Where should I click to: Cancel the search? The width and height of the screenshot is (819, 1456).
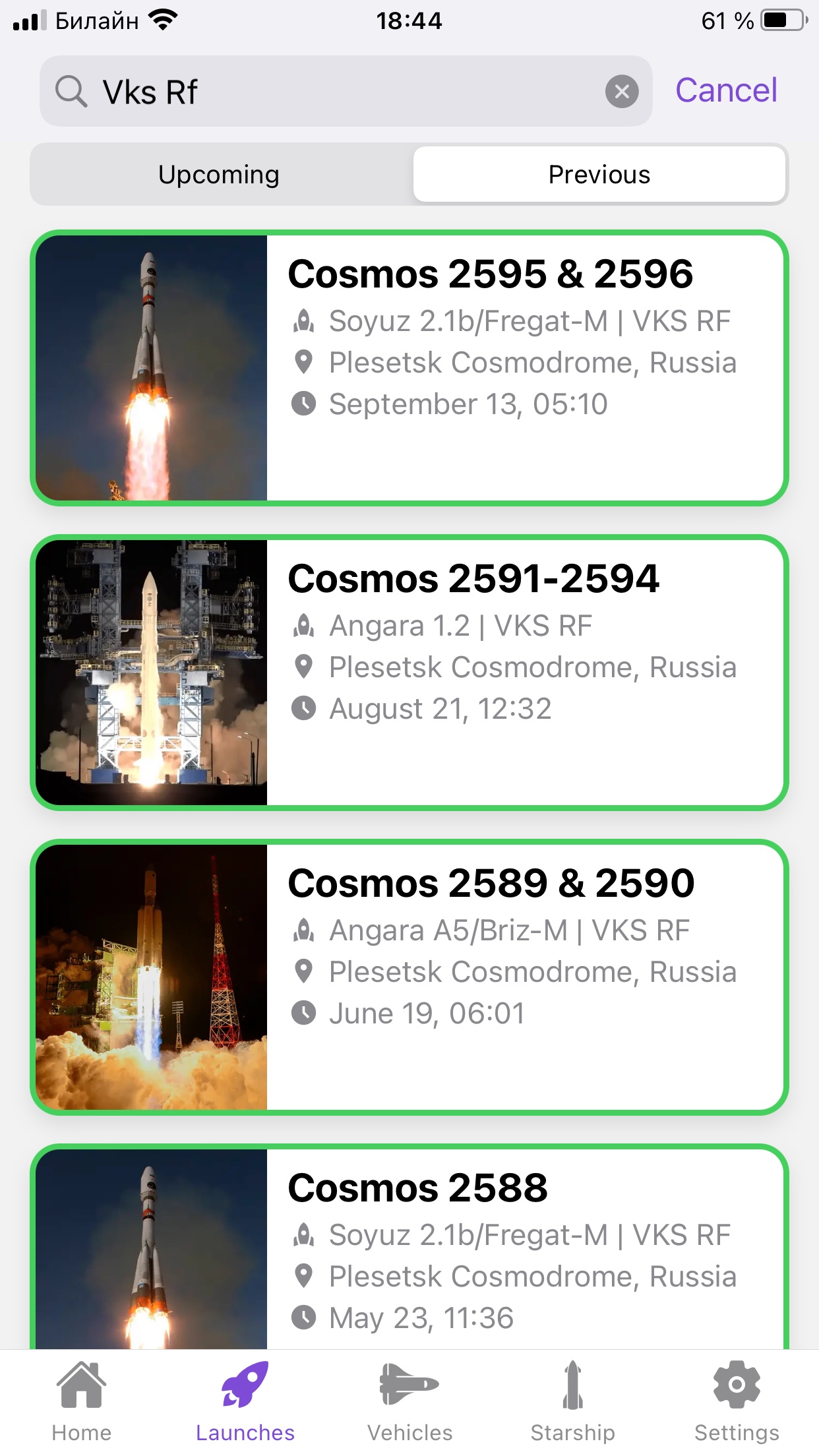coord(726,90)
